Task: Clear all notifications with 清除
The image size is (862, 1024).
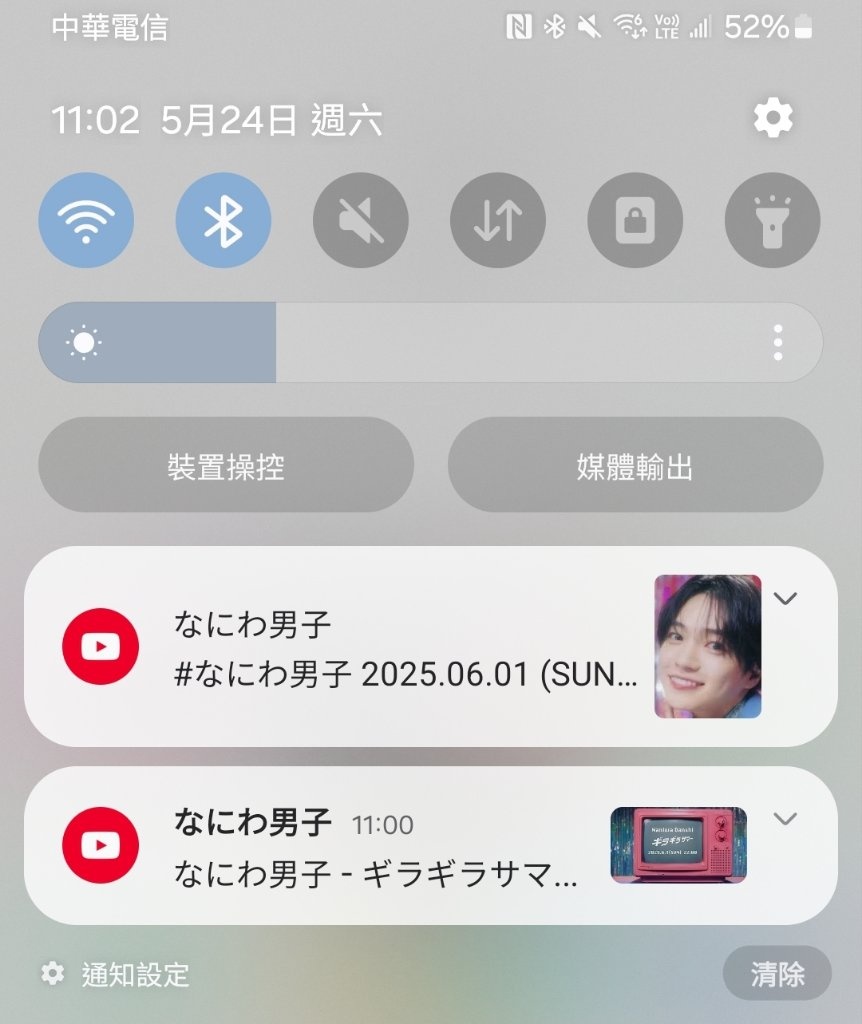Action: pos(777,974)
